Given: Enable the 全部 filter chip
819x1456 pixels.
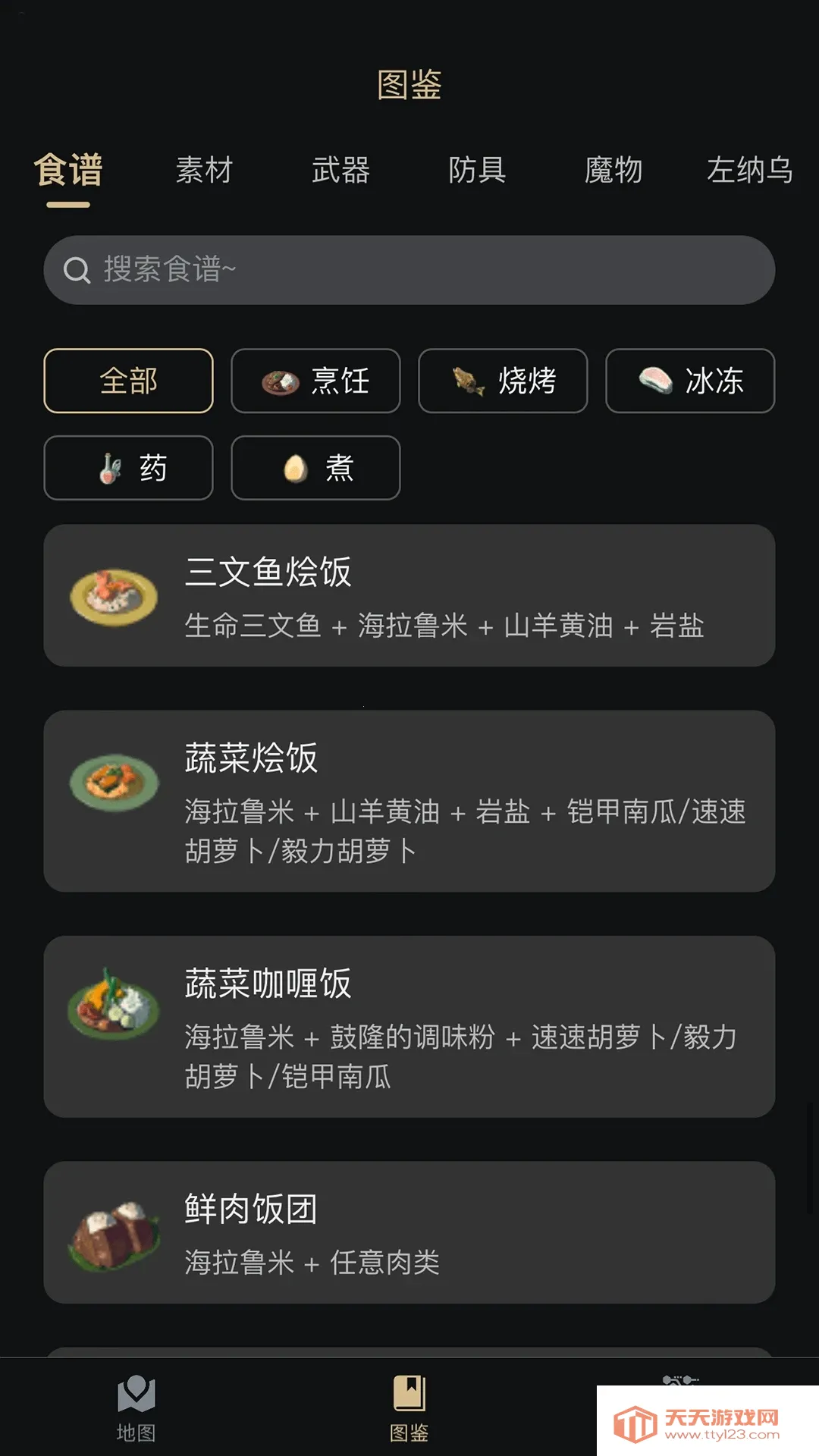Looking at the screenshot, I should pos(128,381).
